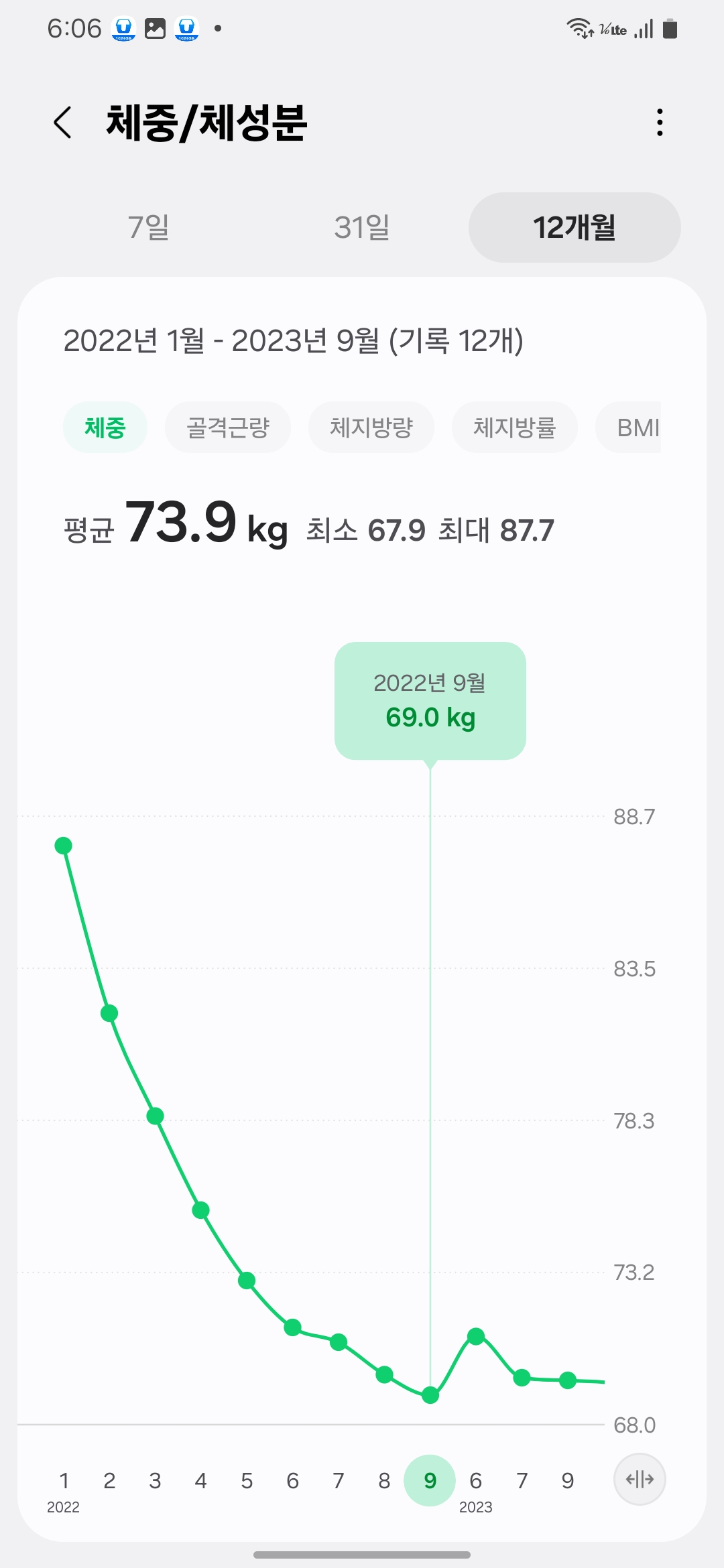Select the 체지방률 filter chip

point(515,427)
